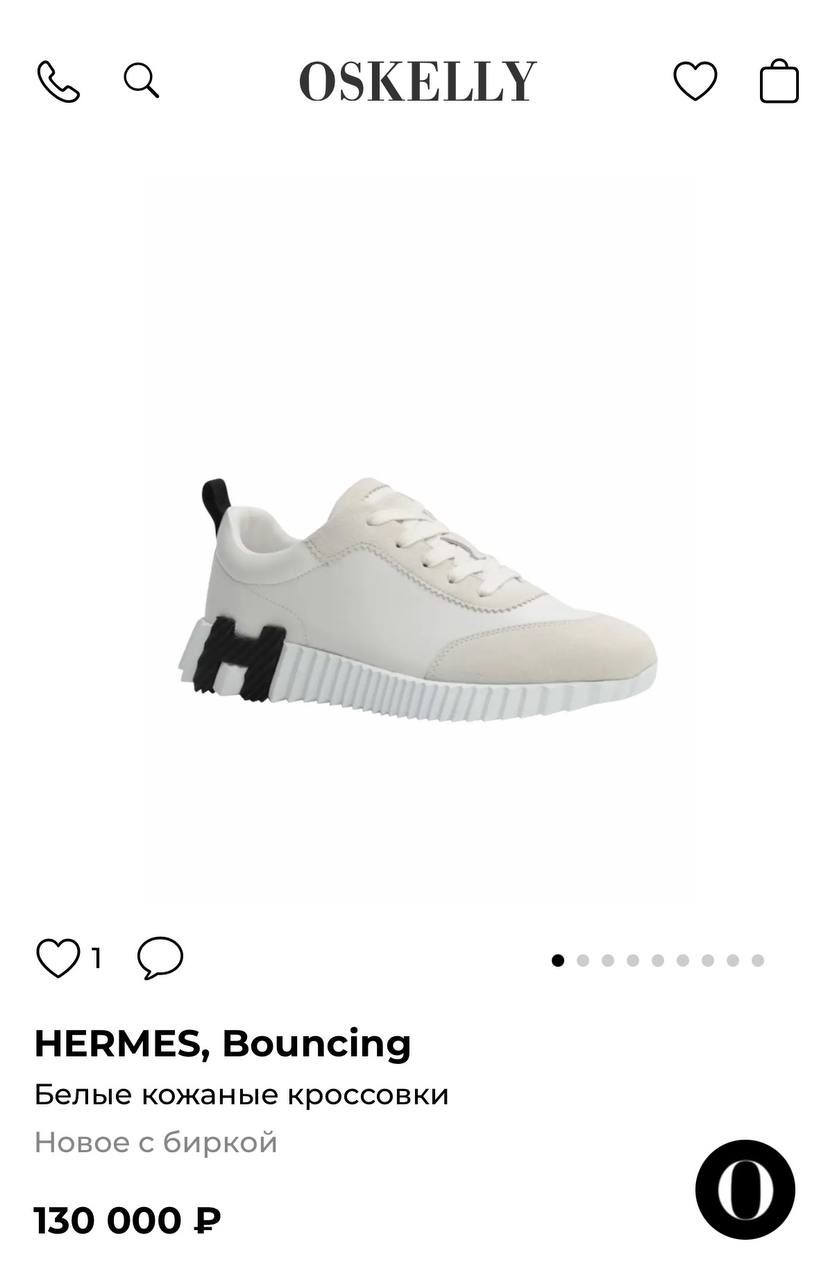Open the search magnifier

click(141, 81)
